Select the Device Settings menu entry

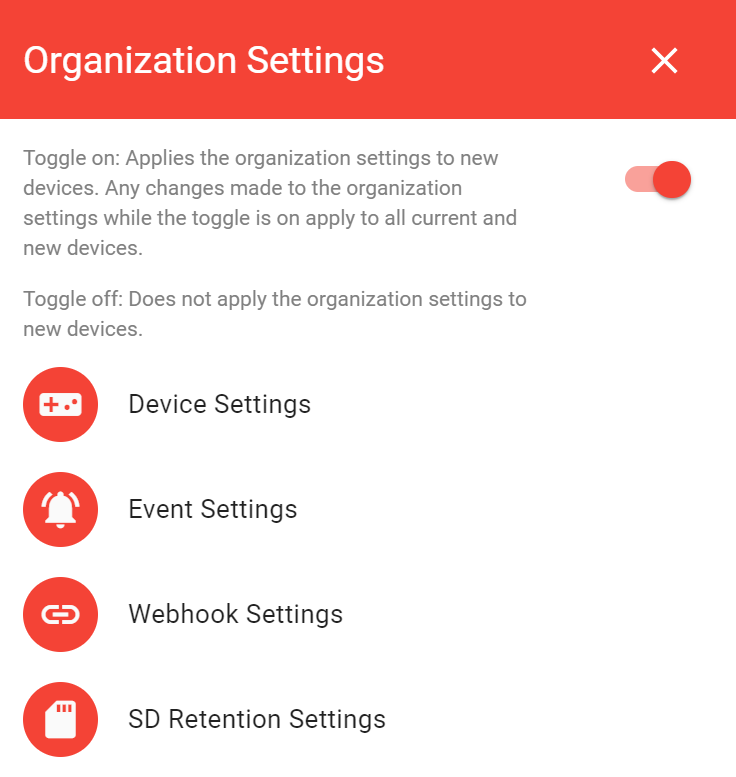pos(219,404)
